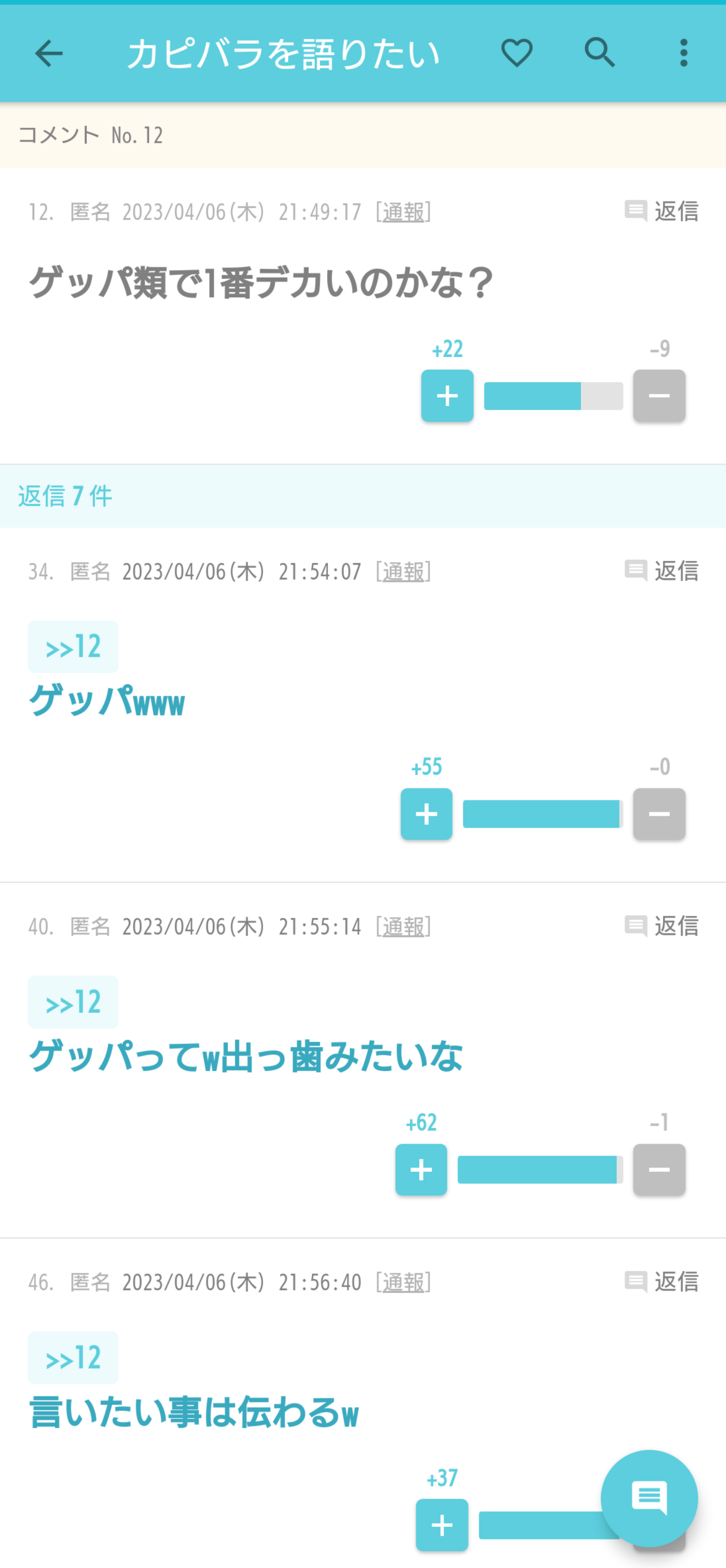Report comment 46 via 通報 link
This screenshot has width=726, height=1568.
coord(403,1282)
